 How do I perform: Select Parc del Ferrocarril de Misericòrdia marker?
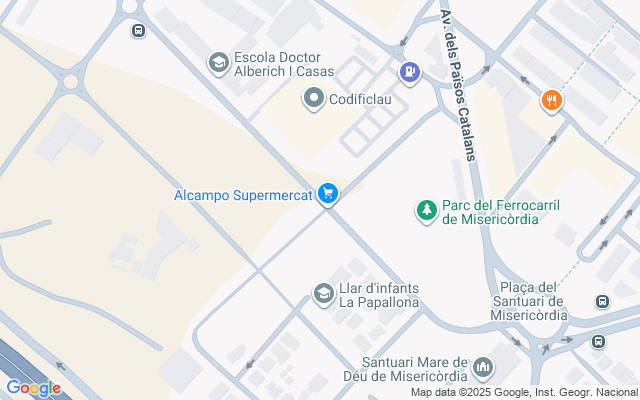pos(427,211)
